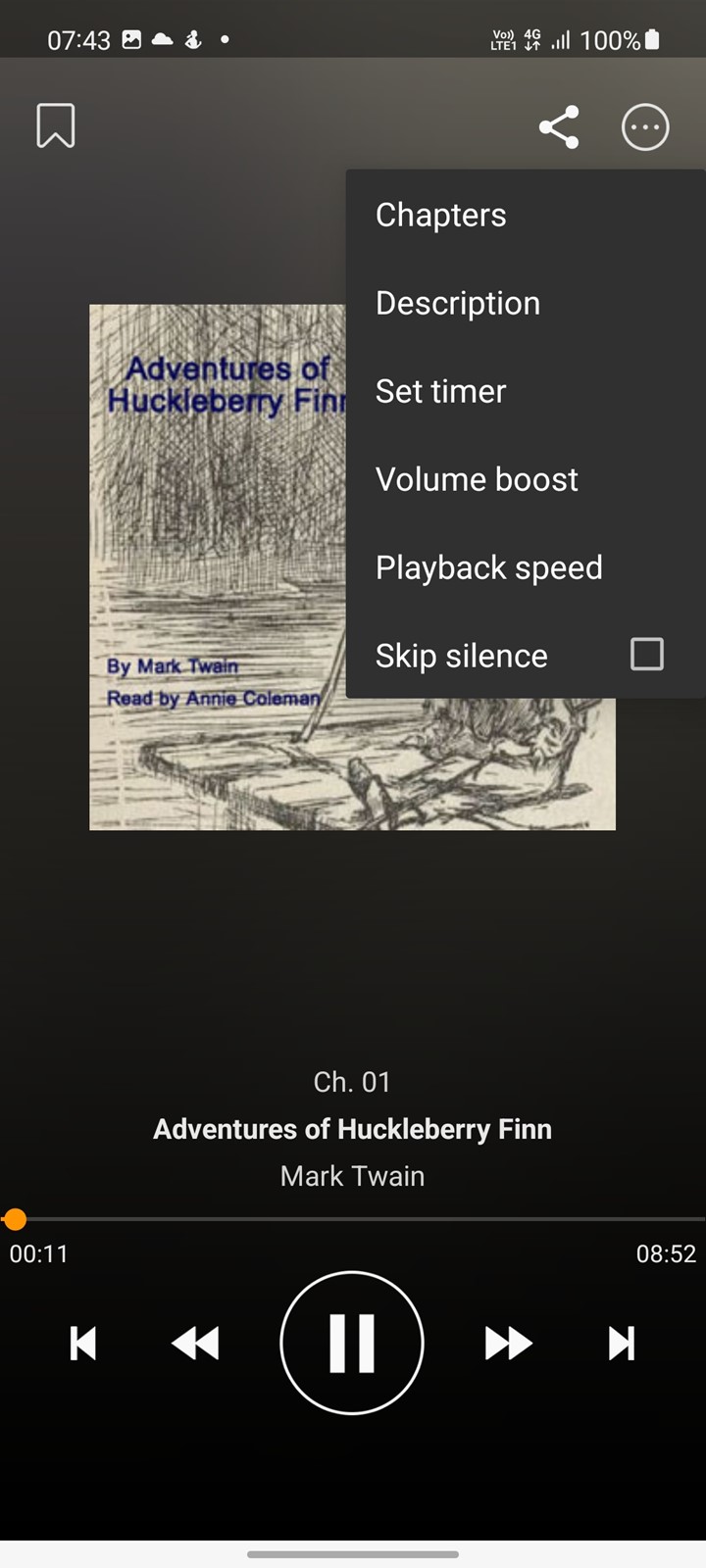
Task: Tap the three-dot overflow menu icon
Action: pos(645,127)
